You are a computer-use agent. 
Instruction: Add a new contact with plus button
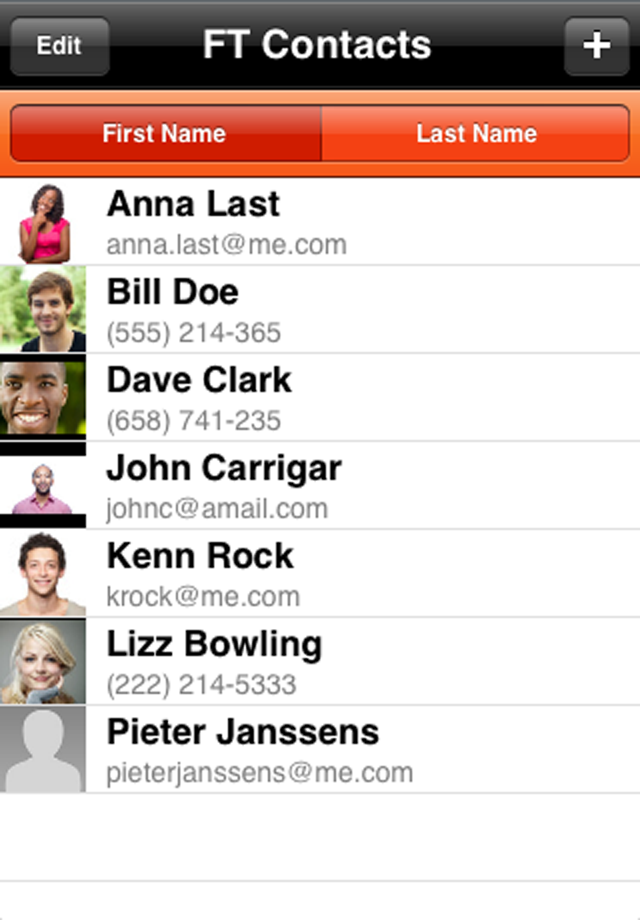596,46
